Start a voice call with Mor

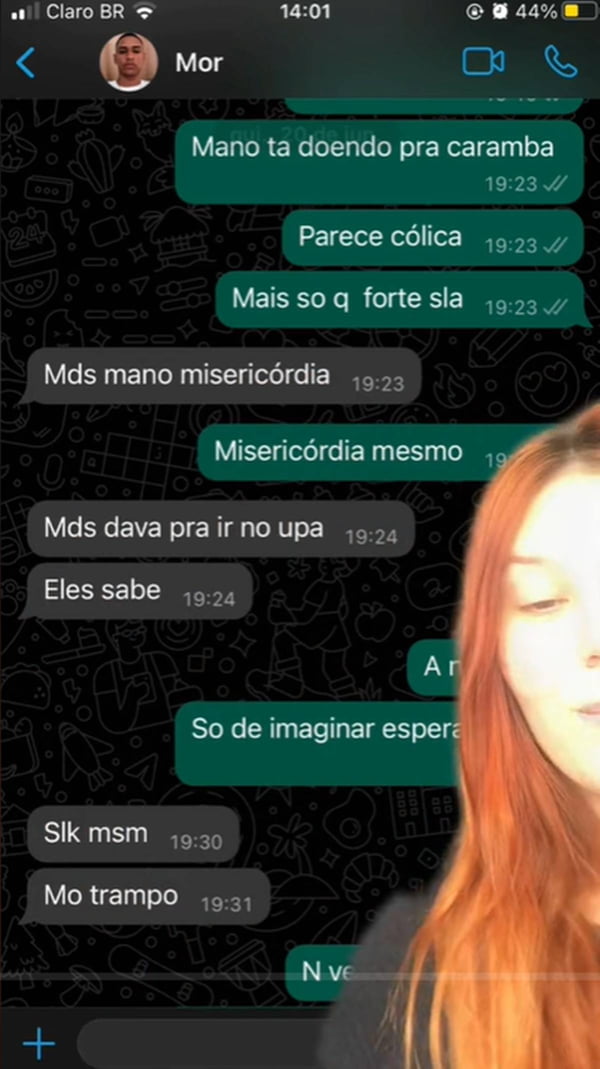[560, 62]
